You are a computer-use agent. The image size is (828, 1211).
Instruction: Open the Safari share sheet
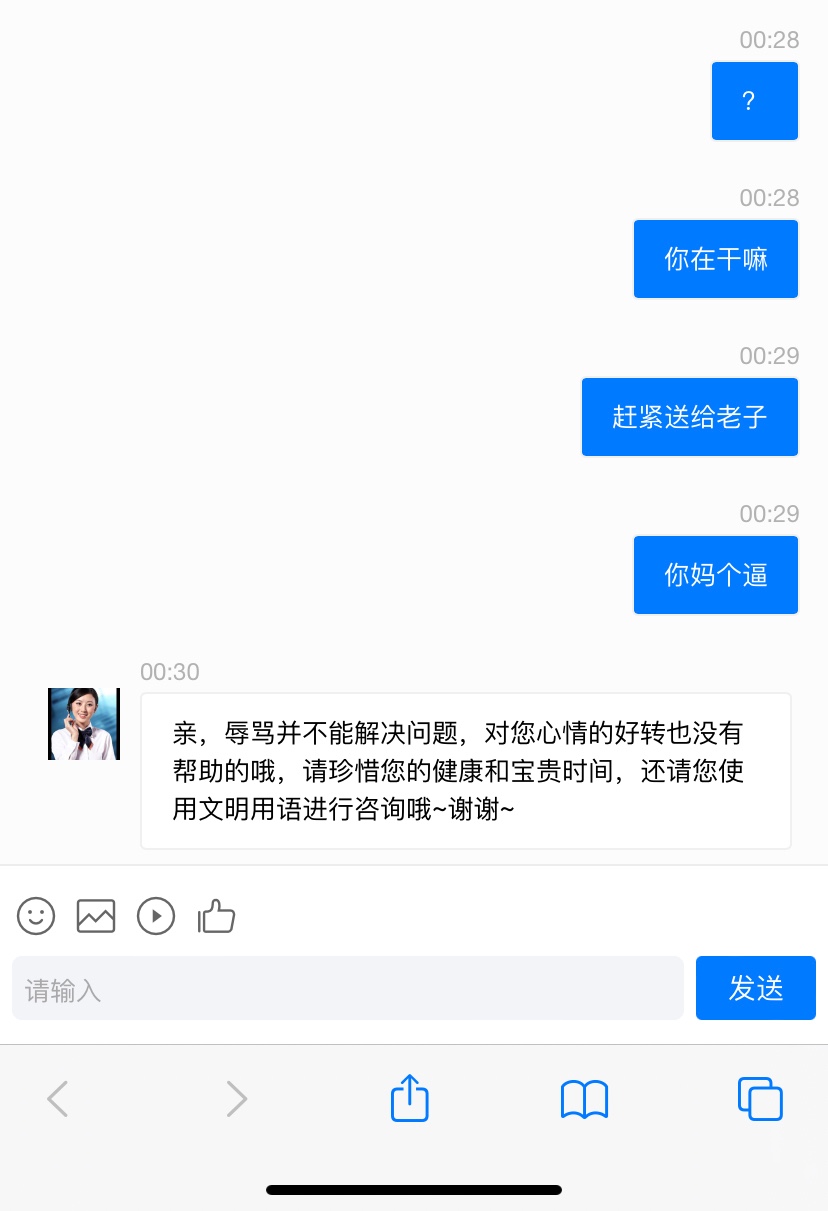tap(409, 1097)
